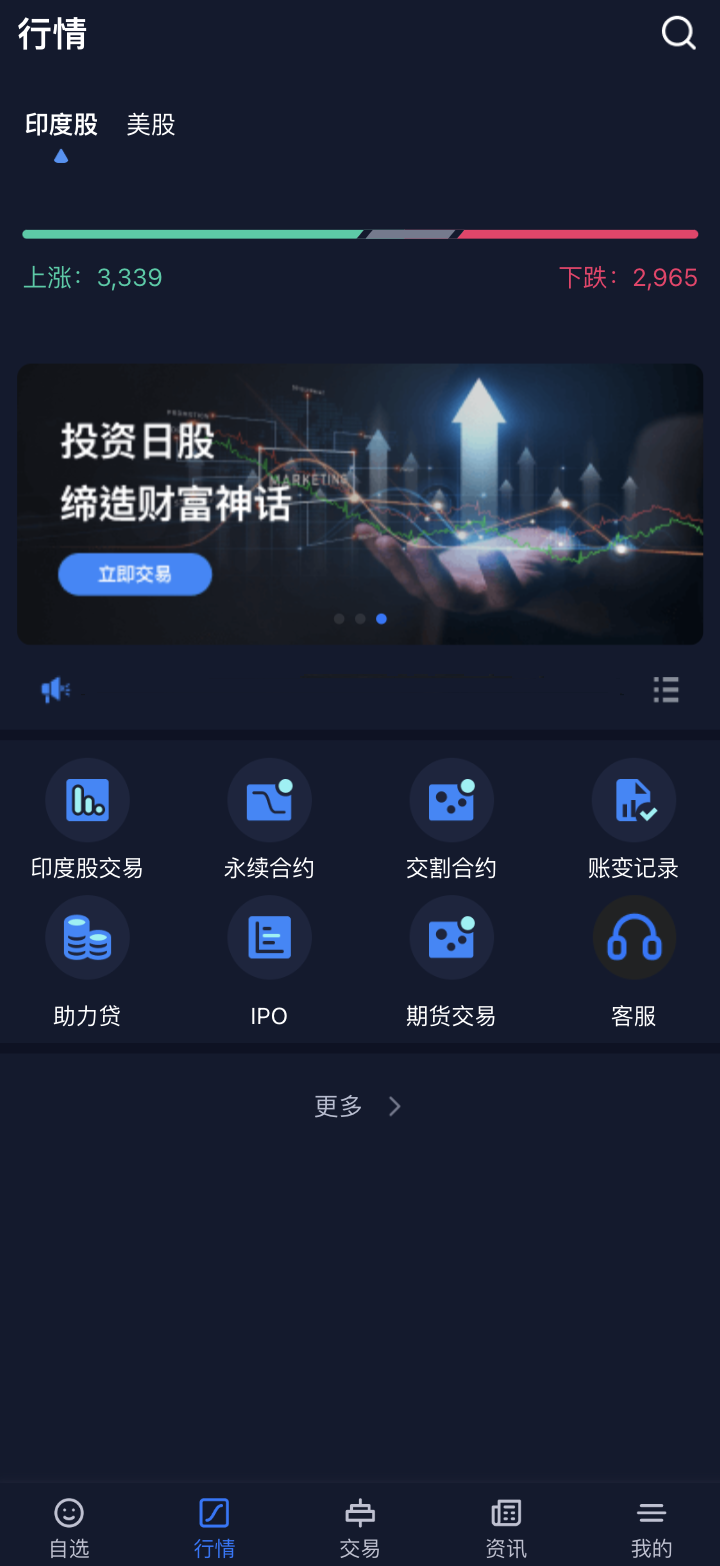720x1566 pixels.
Task: Click the announcement speaker icon
Action: 56,689
